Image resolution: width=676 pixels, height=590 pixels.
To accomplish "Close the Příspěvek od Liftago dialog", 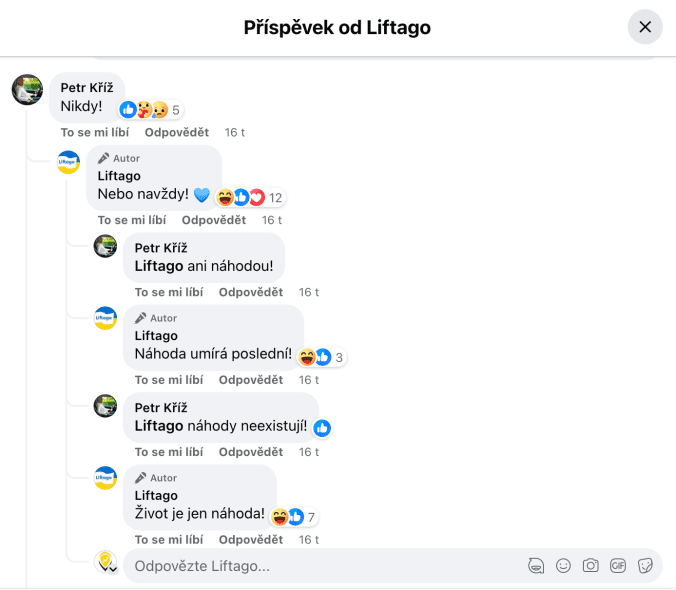I will (x=645, y=27).
